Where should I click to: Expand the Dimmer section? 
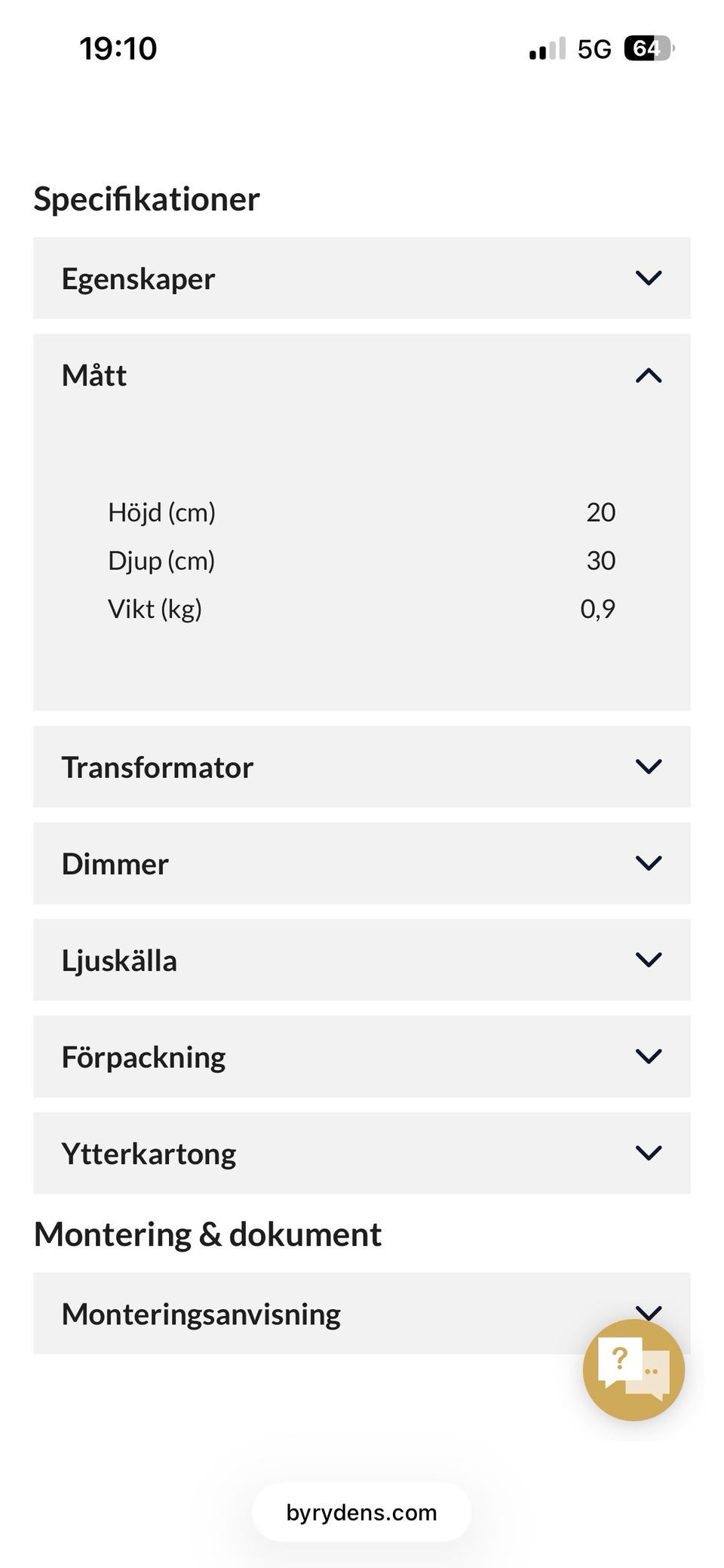coord(361,863)
